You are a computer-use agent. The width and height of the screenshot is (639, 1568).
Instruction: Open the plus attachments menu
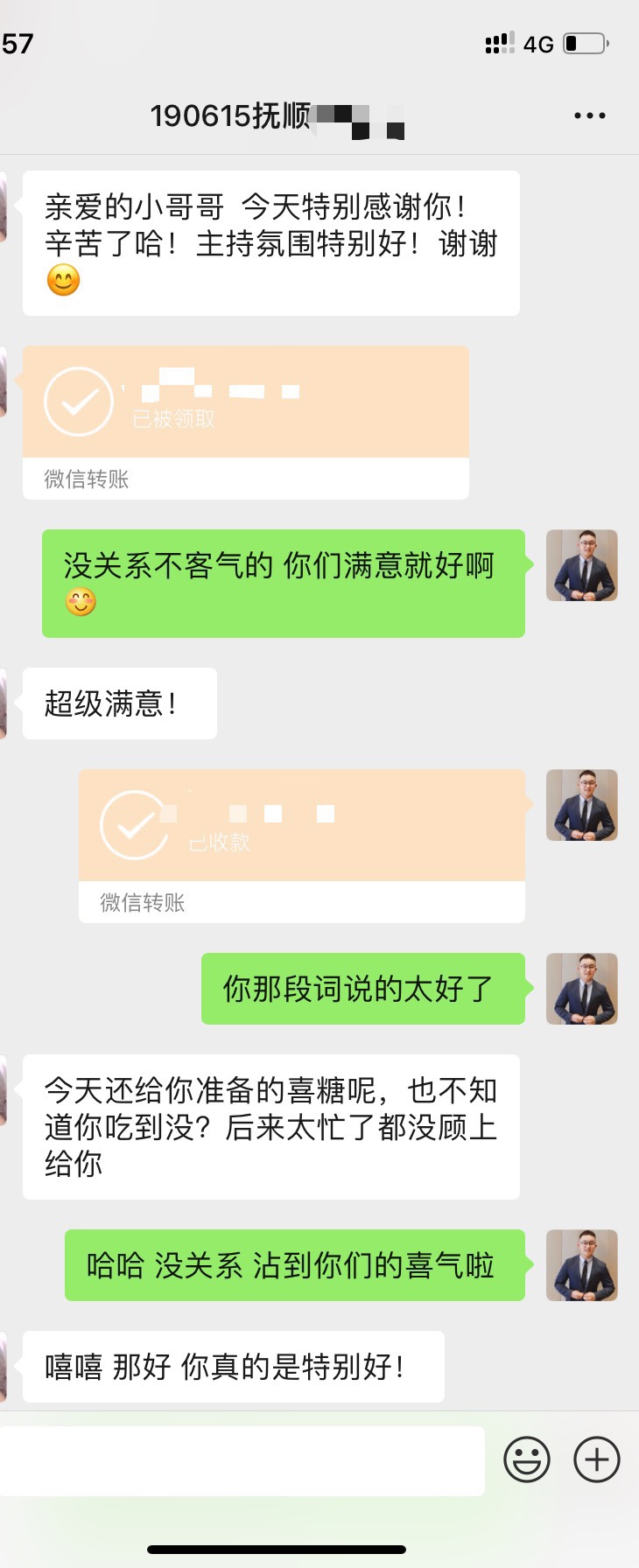click(x=597, y=1459)
